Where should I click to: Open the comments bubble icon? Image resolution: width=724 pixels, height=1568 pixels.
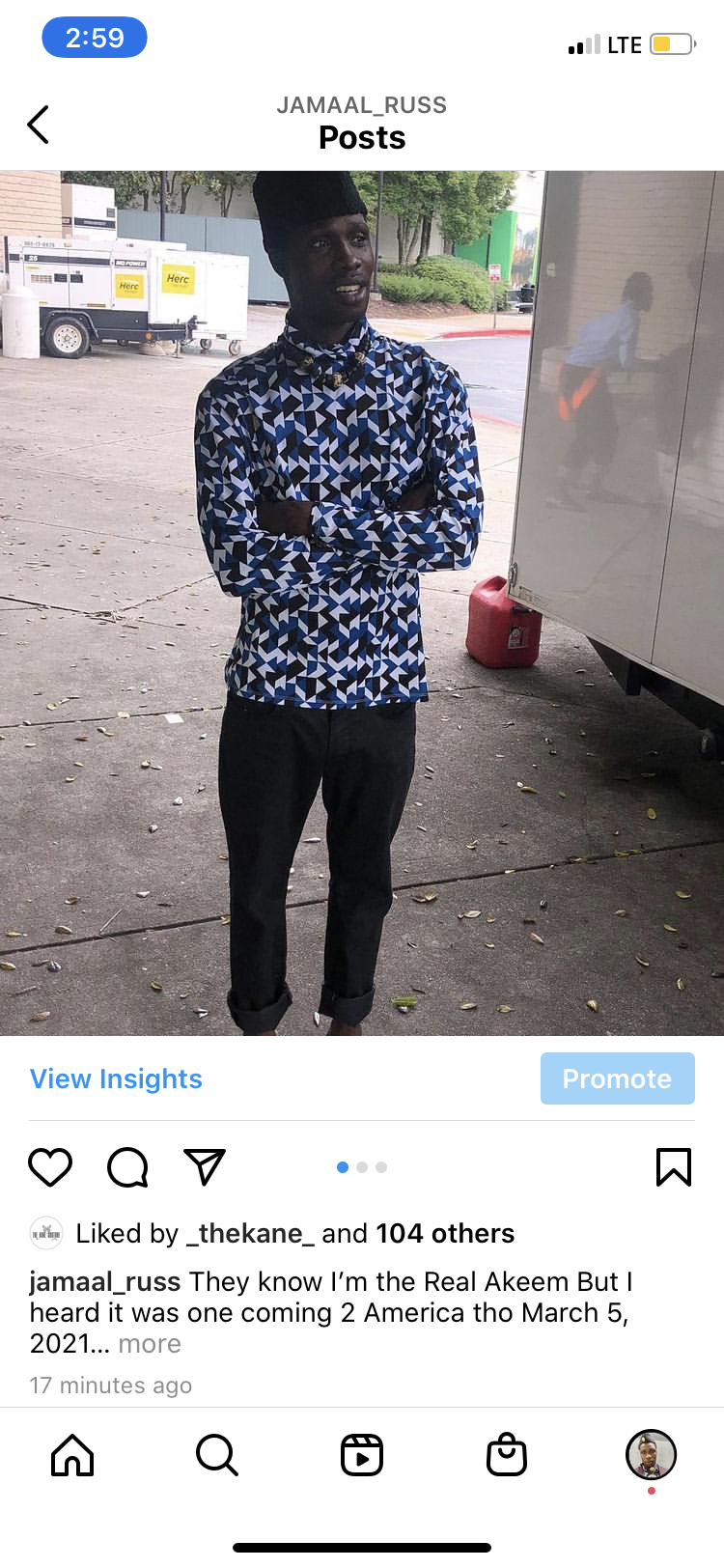pyautogui.click(x=127, y=1167)
